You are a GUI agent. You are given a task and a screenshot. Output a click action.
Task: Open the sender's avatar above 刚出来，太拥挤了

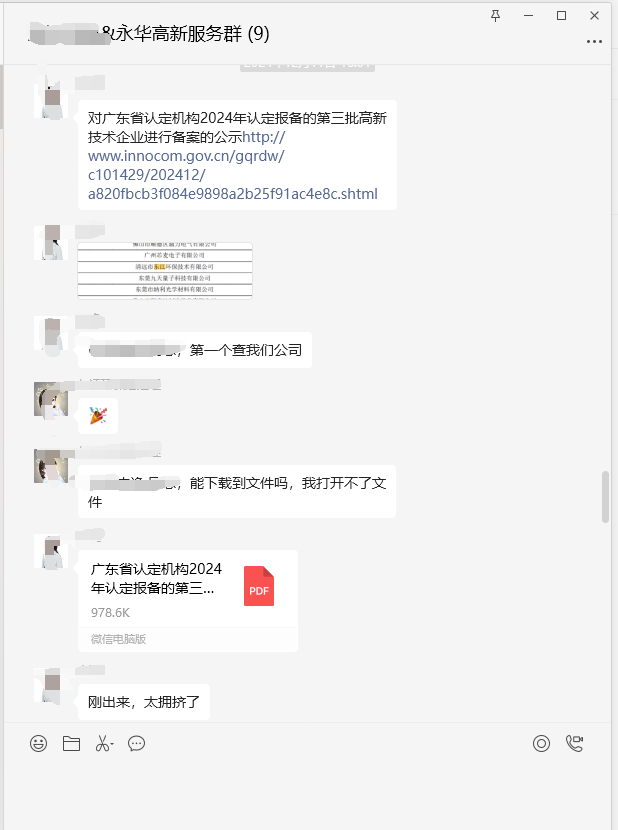click(x=50, y=686)
